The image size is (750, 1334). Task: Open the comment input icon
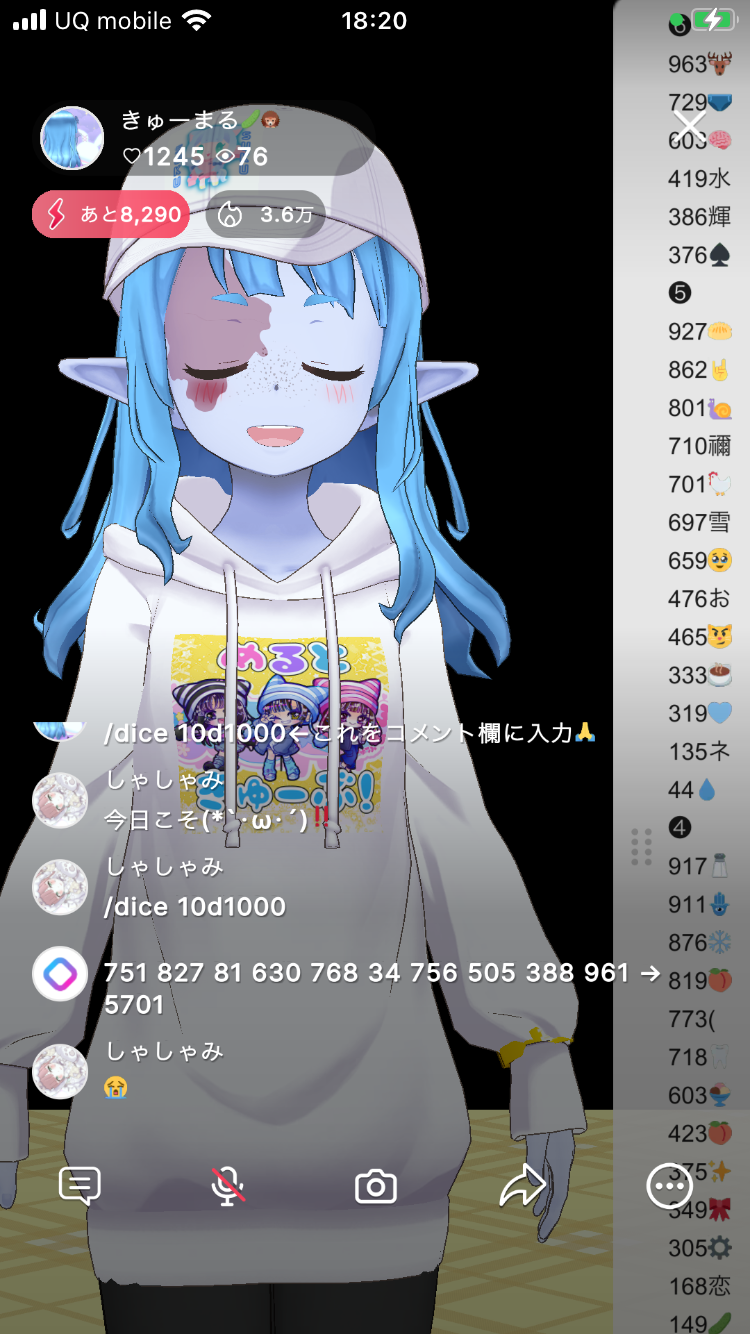tap(80, 1186)
